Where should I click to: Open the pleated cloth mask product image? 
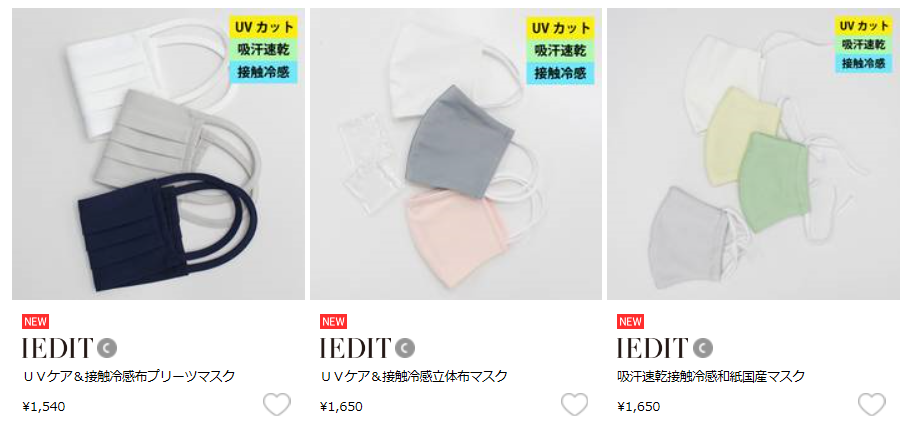(x=158, y=155)
